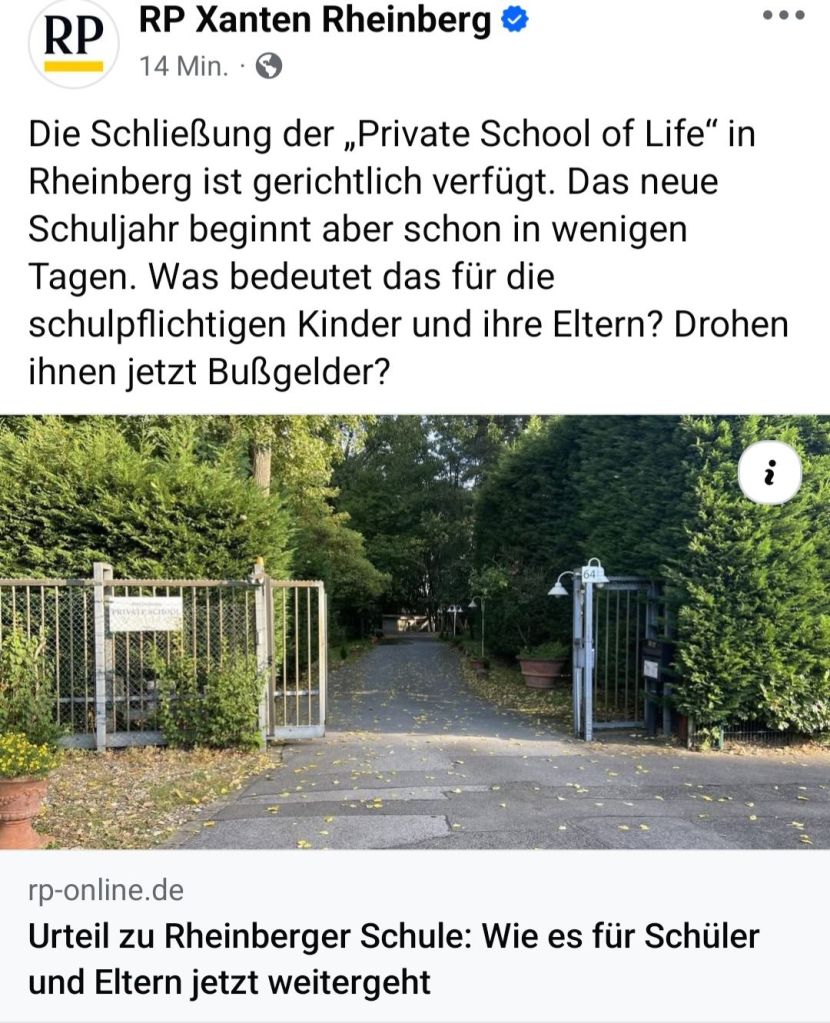Open the post's three-dot overflow menu
830x1023 pixels.
(783, 15)
